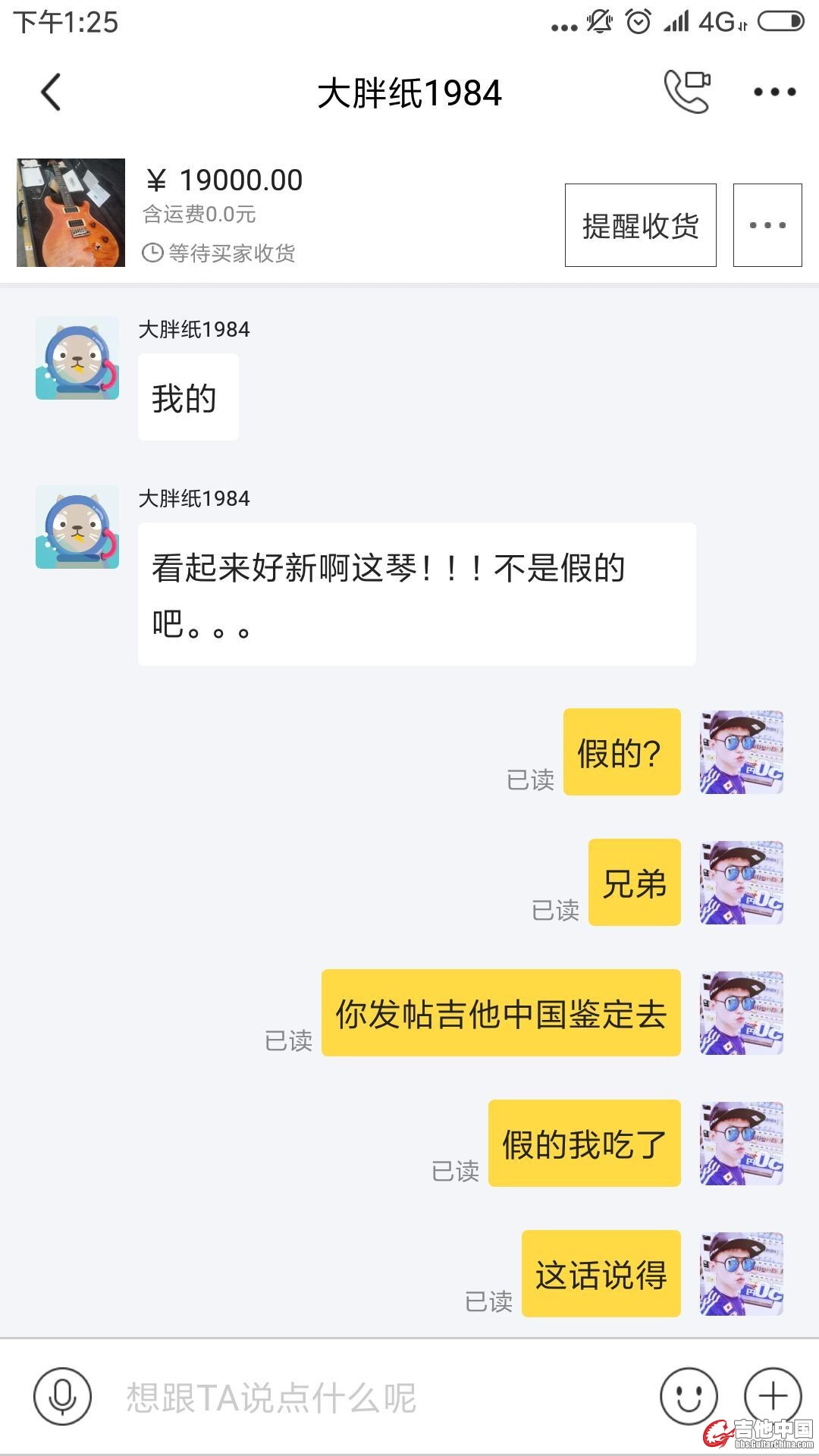This screenshot has width=819, height=1456.
Task: Open the chat overflow menu in header
Action: click(x=774, y=93)
